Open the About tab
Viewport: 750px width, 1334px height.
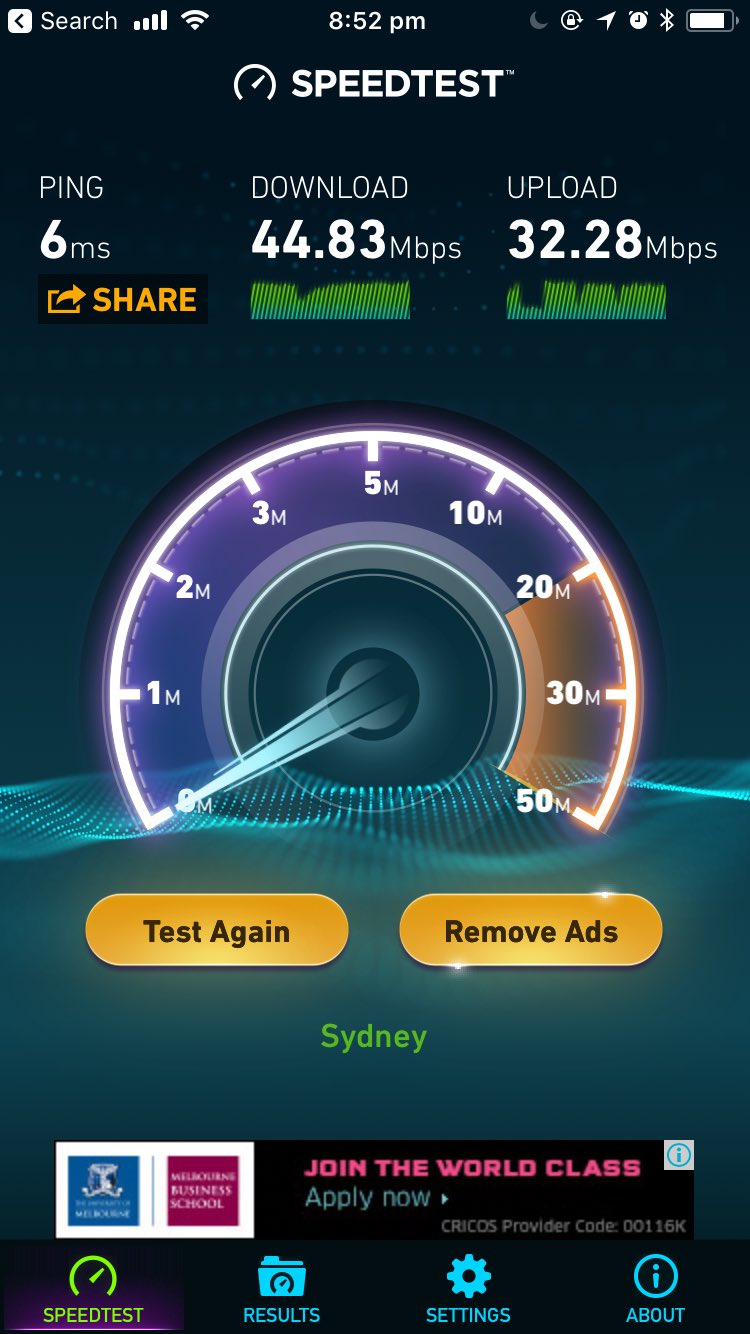[x=656, y=1290]
